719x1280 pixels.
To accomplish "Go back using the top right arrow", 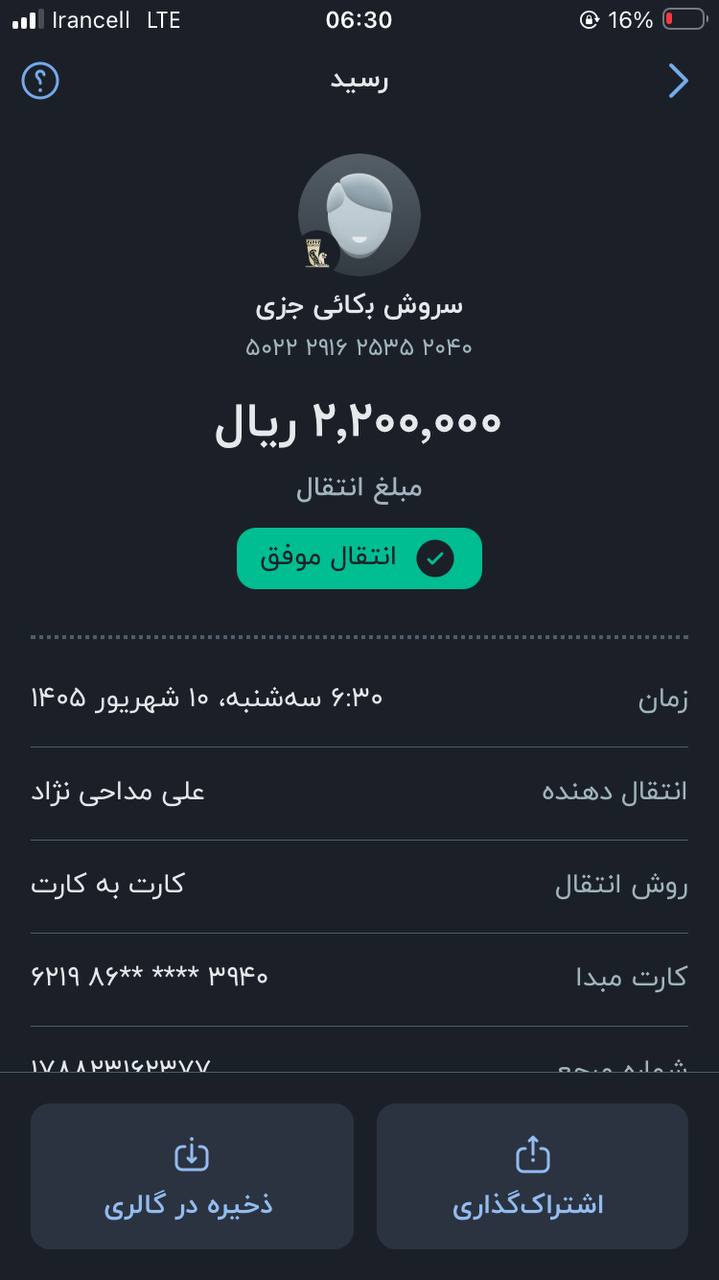I will 678,81.
